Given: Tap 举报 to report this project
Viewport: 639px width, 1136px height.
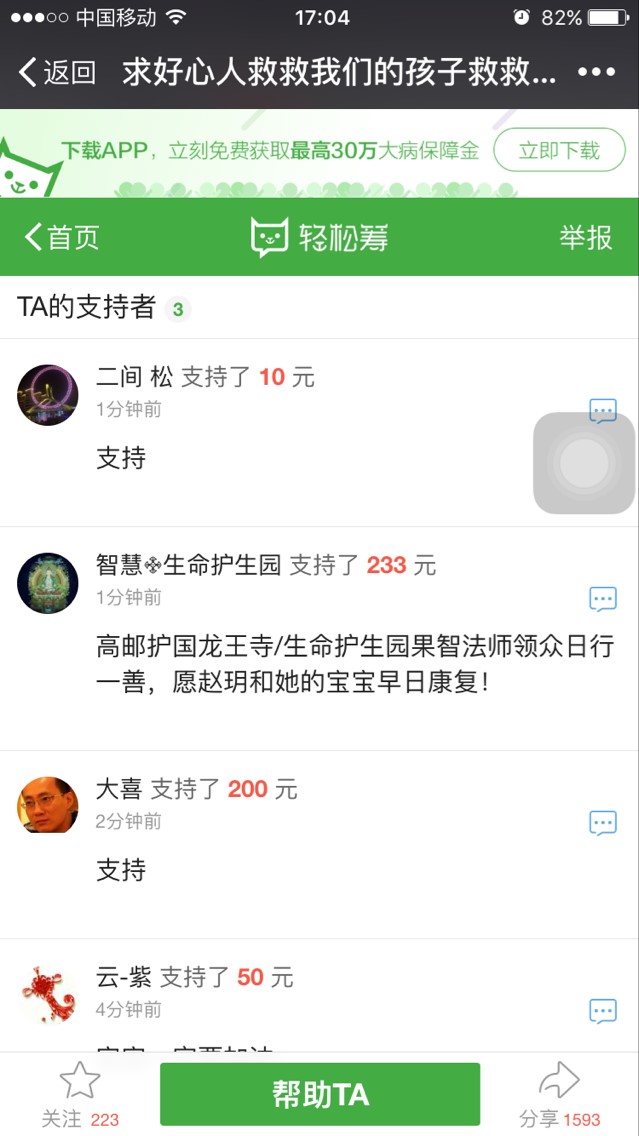Looking at the screenshot, I should coord(585,237).
